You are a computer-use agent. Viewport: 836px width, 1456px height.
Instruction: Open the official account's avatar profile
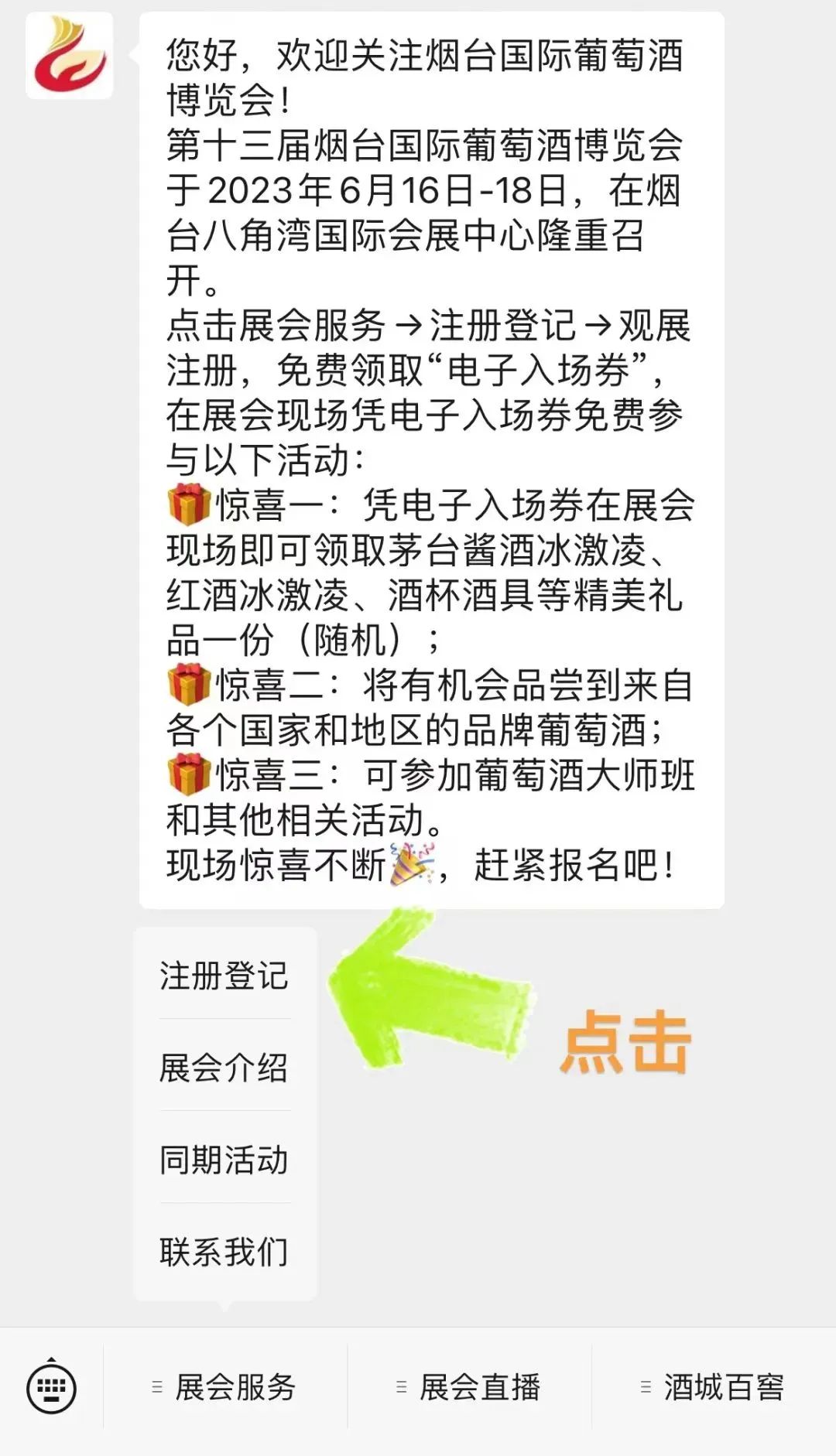(70, 56)
